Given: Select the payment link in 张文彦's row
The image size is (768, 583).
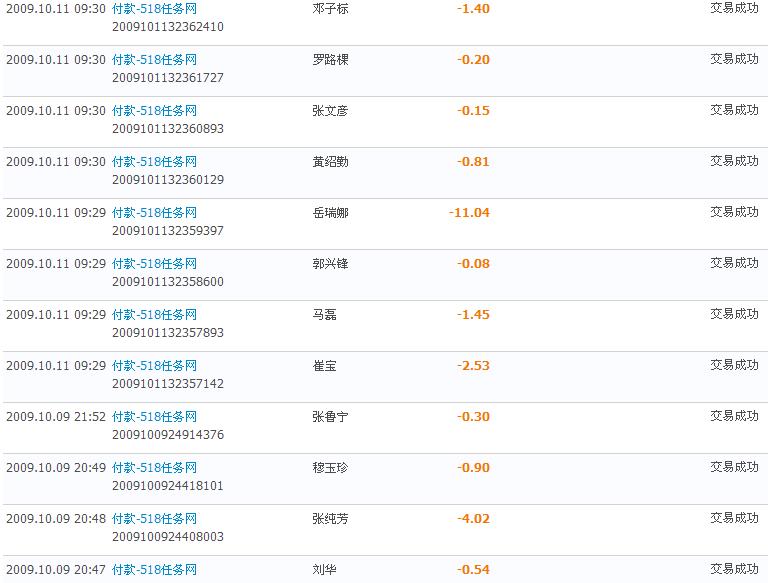Looking at the screenshot, I should [x=154, y=111].
